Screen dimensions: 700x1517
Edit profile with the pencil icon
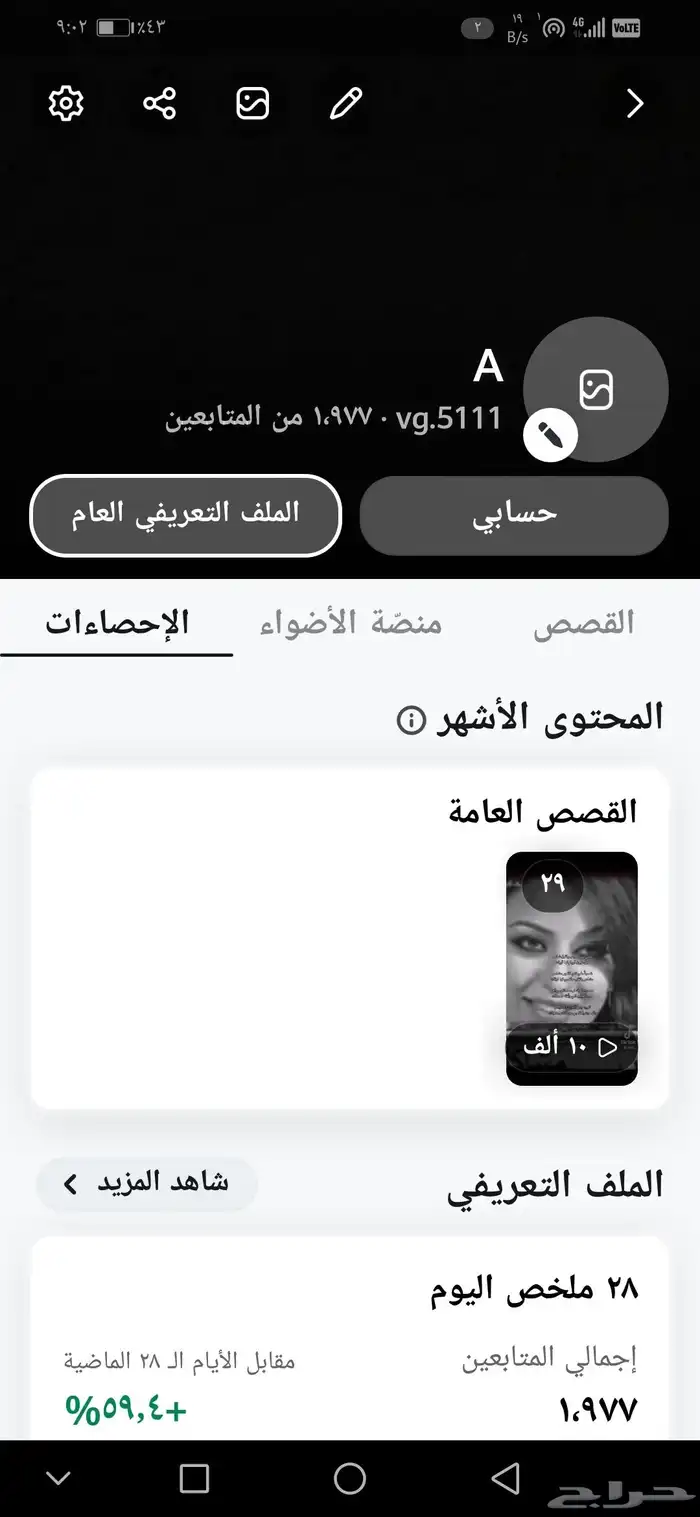click(x=346, y=103)
